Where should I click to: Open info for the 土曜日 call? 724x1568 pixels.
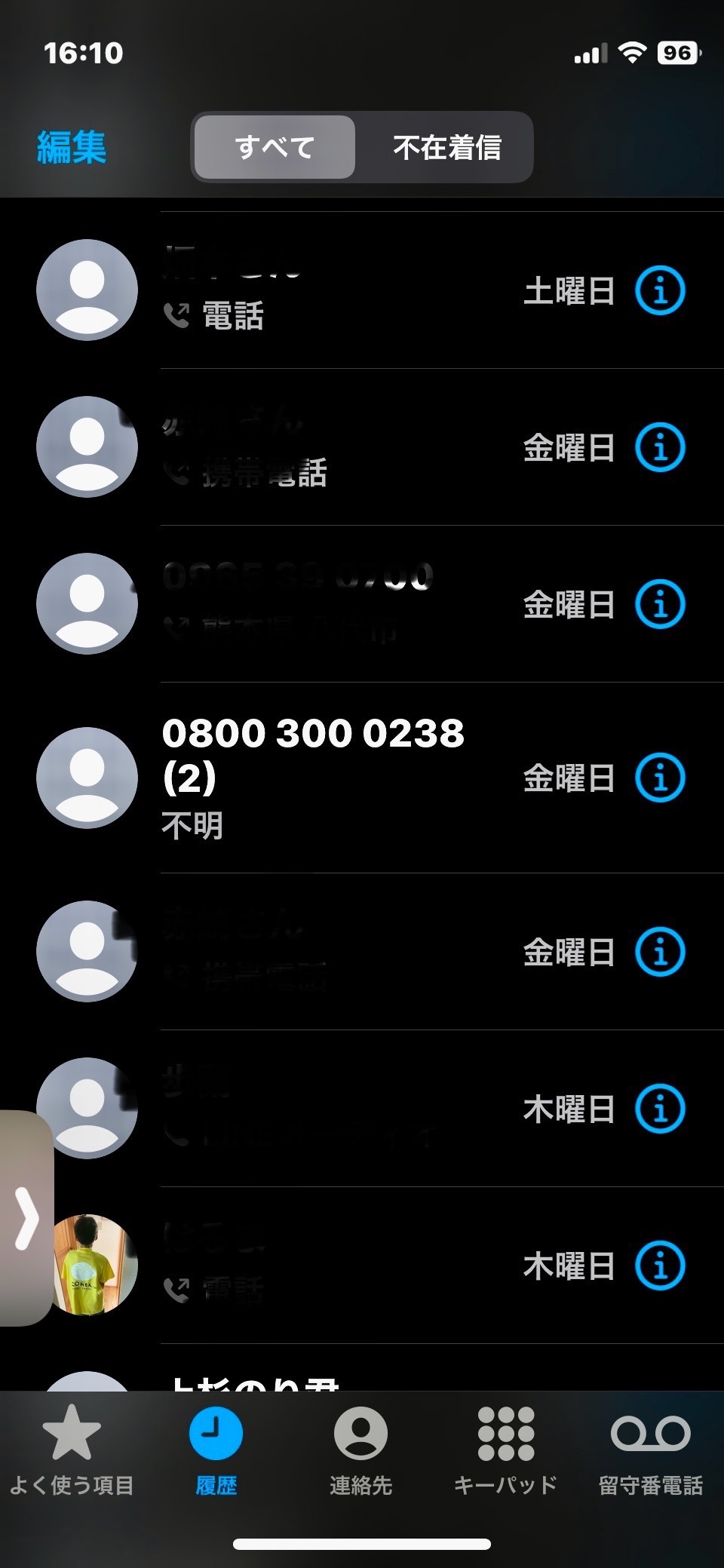[x=660, y=290]
